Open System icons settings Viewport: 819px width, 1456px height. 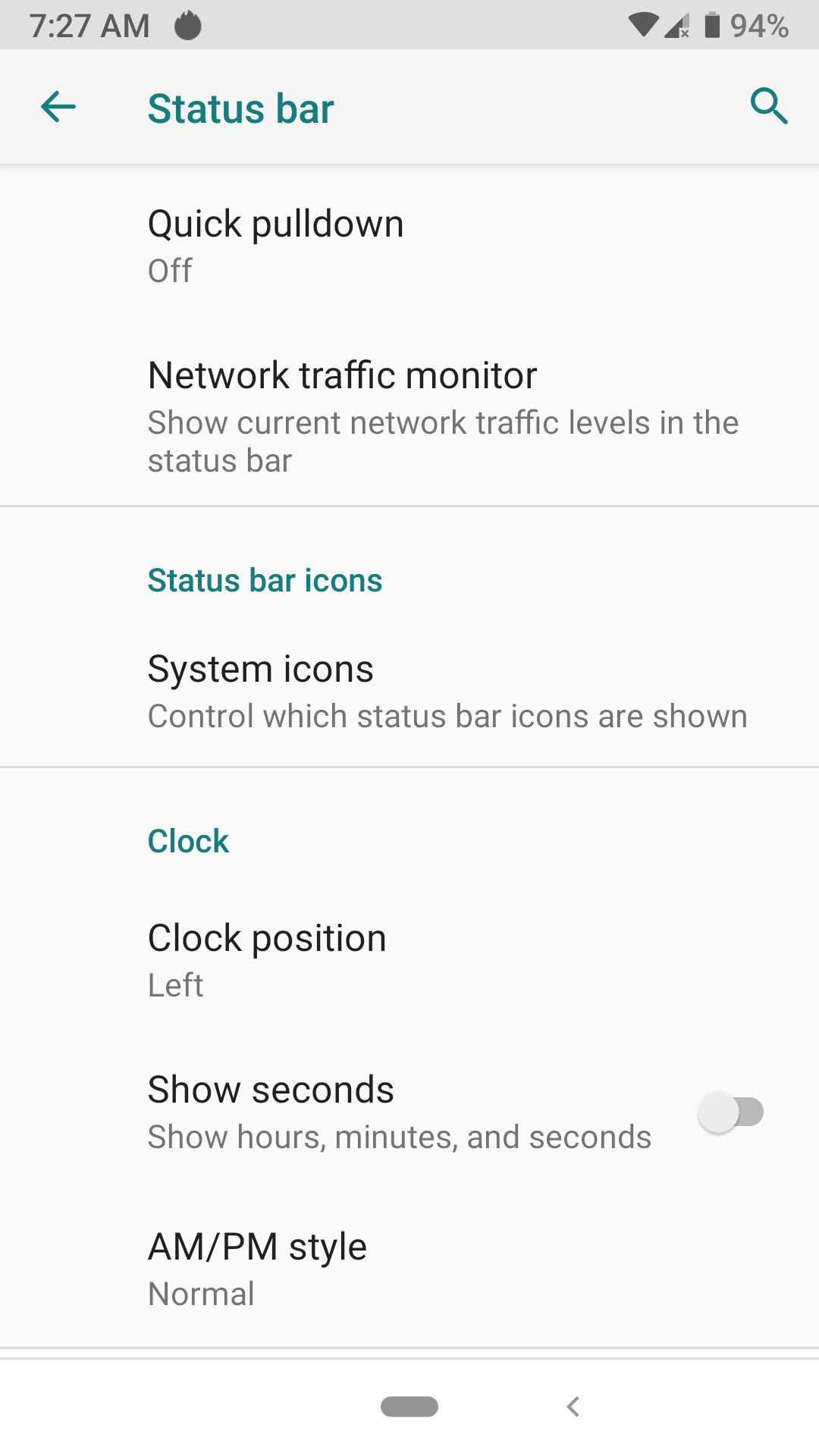pyautogui.click(x=409, y=691)
